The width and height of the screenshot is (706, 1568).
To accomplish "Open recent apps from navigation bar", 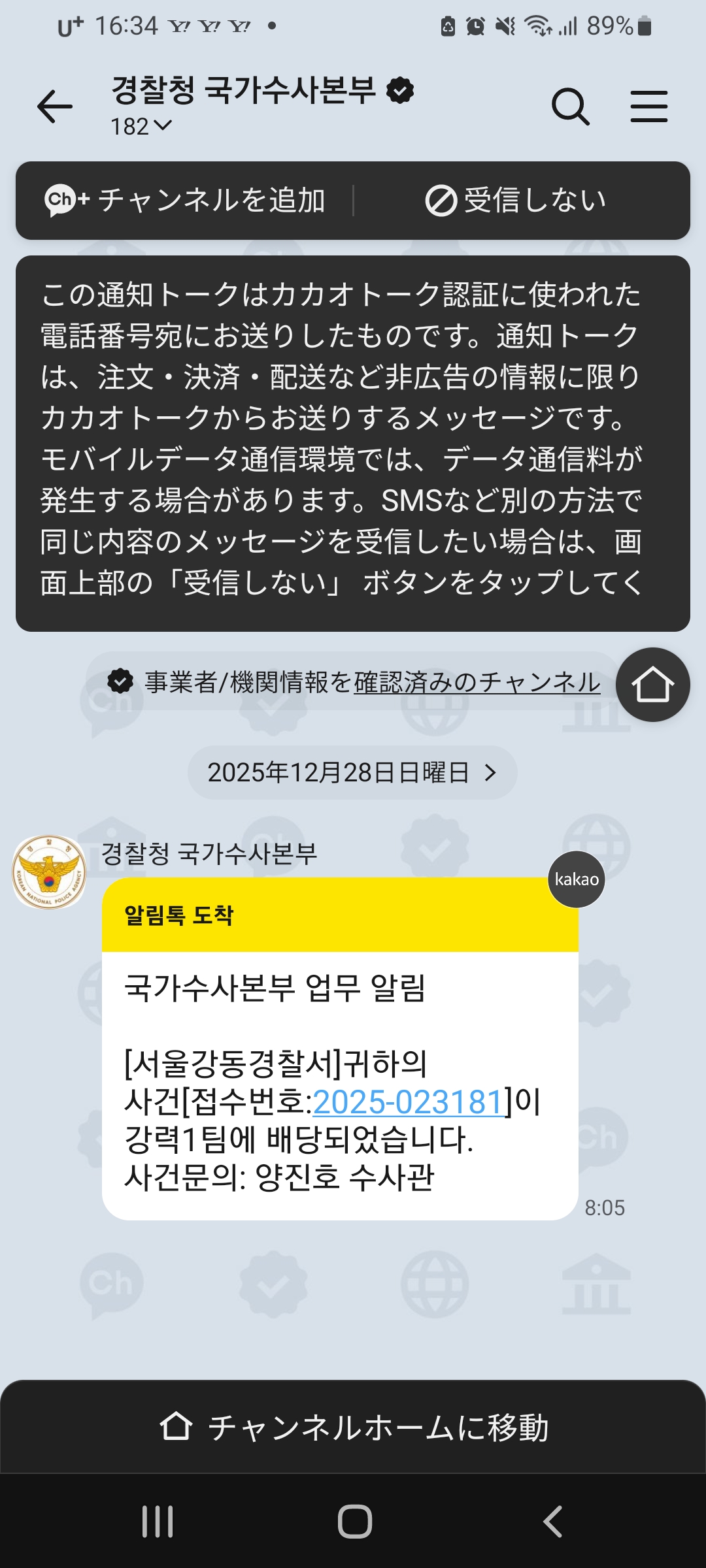I will [158, 1521].
